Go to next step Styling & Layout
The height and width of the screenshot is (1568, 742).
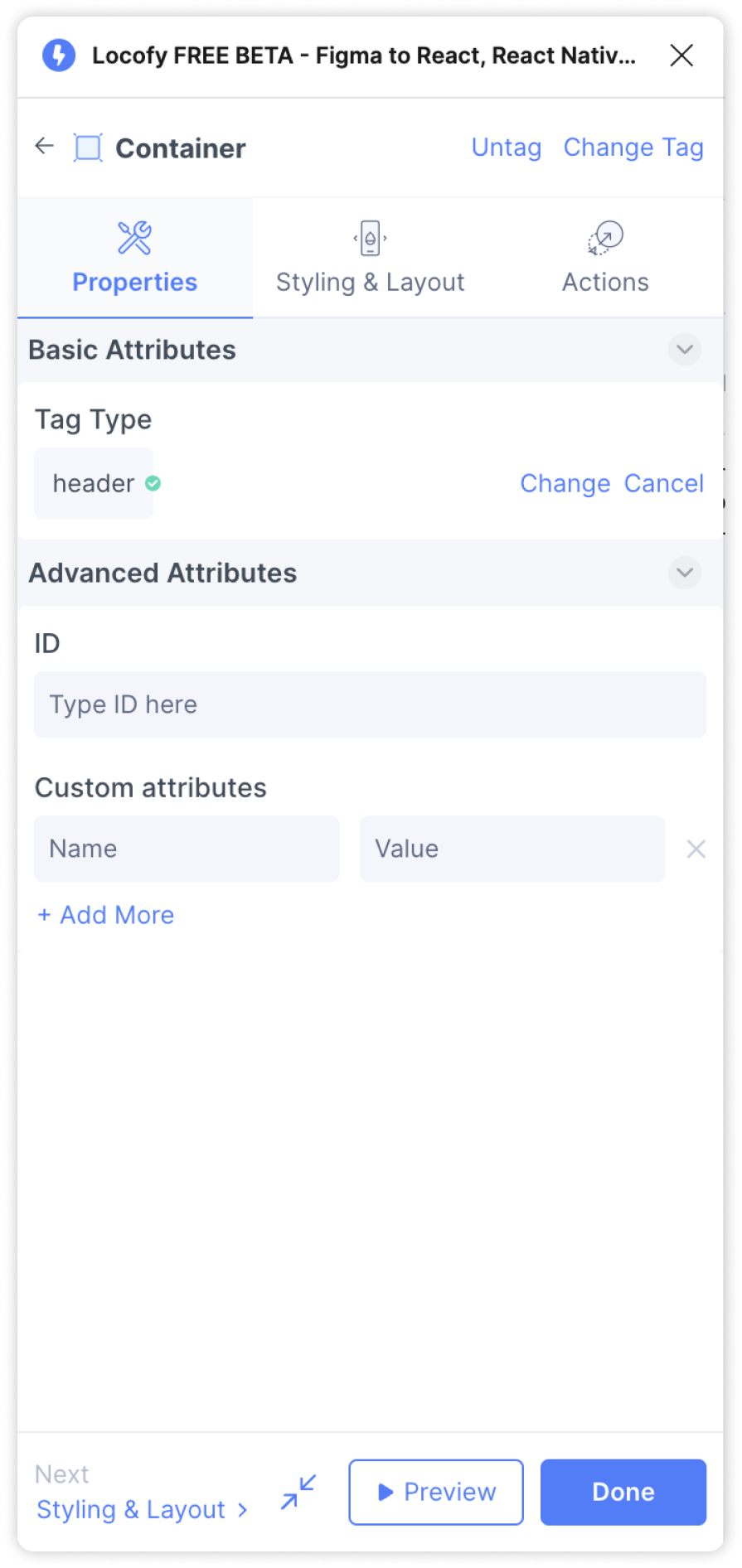[x=142, y=1509]
